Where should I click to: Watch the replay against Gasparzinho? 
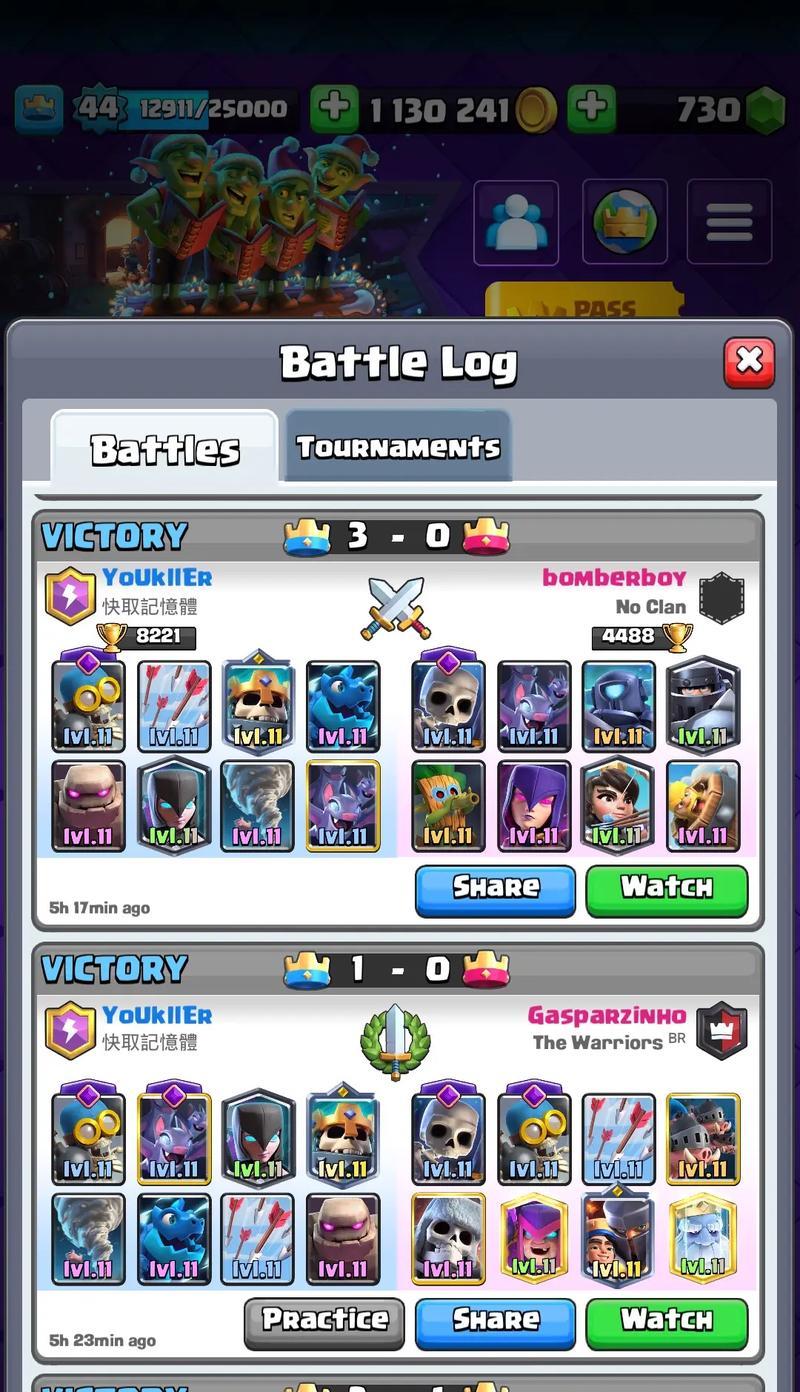[x=666, y=1322]
